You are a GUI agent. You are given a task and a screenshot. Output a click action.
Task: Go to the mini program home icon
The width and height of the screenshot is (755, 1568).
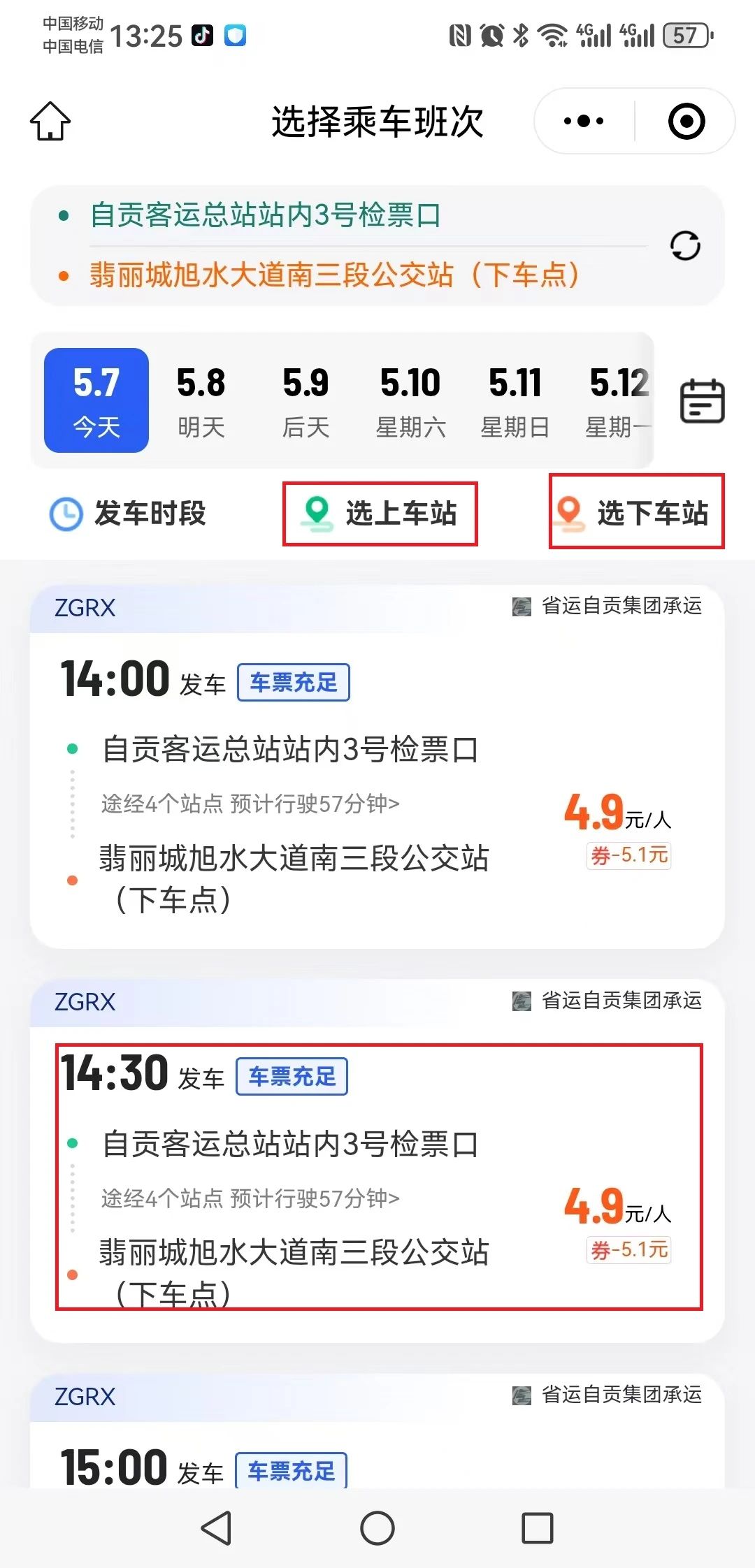point(50,121)
